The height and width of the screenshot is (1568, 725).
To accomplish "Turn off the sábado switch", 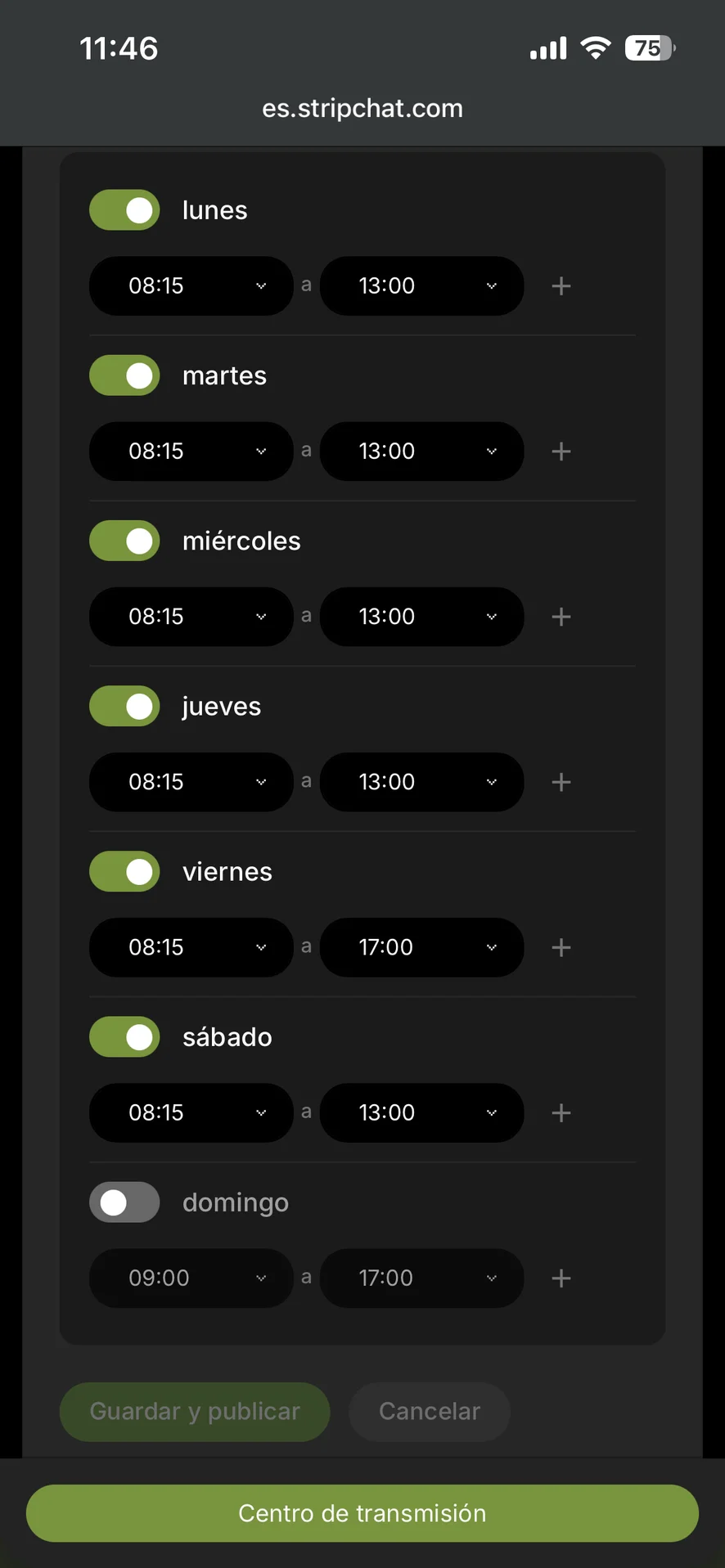I will 124,1037.
